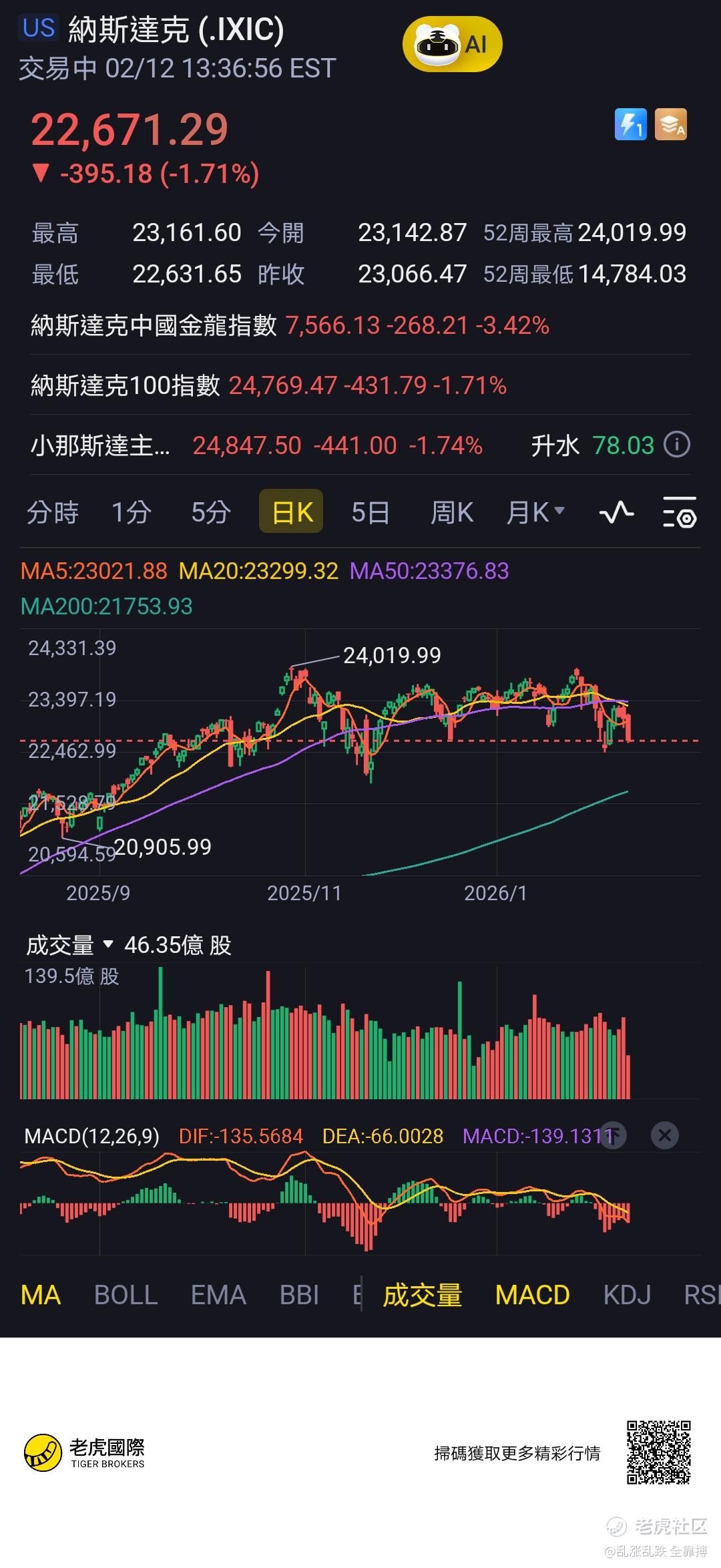
Task: Close the MACD indicator panel
Action: click(x=664, y=1135)
